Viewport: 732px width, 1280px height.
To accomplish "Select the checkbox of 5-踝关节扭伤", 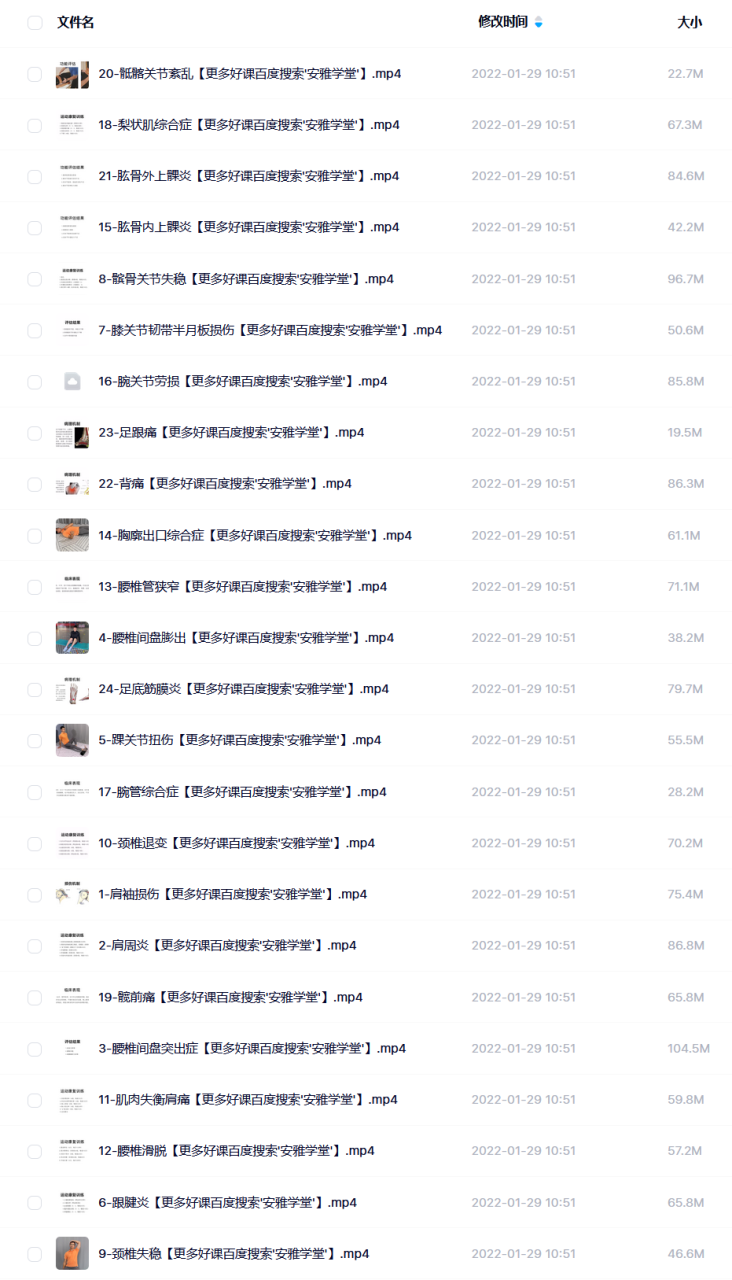I will pos(35,740).
